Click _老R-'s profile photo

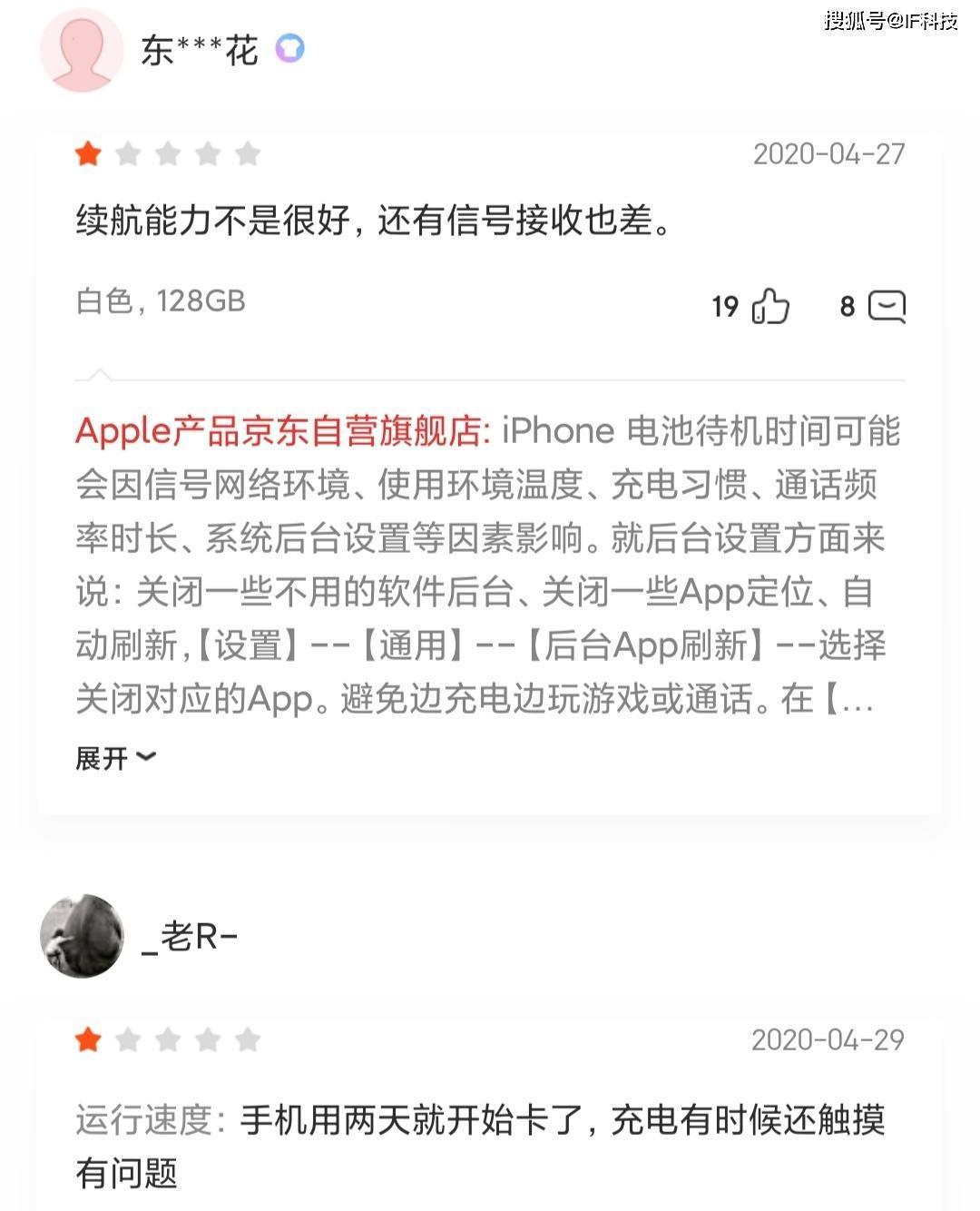pyautogui.click(x=82, y=936)
